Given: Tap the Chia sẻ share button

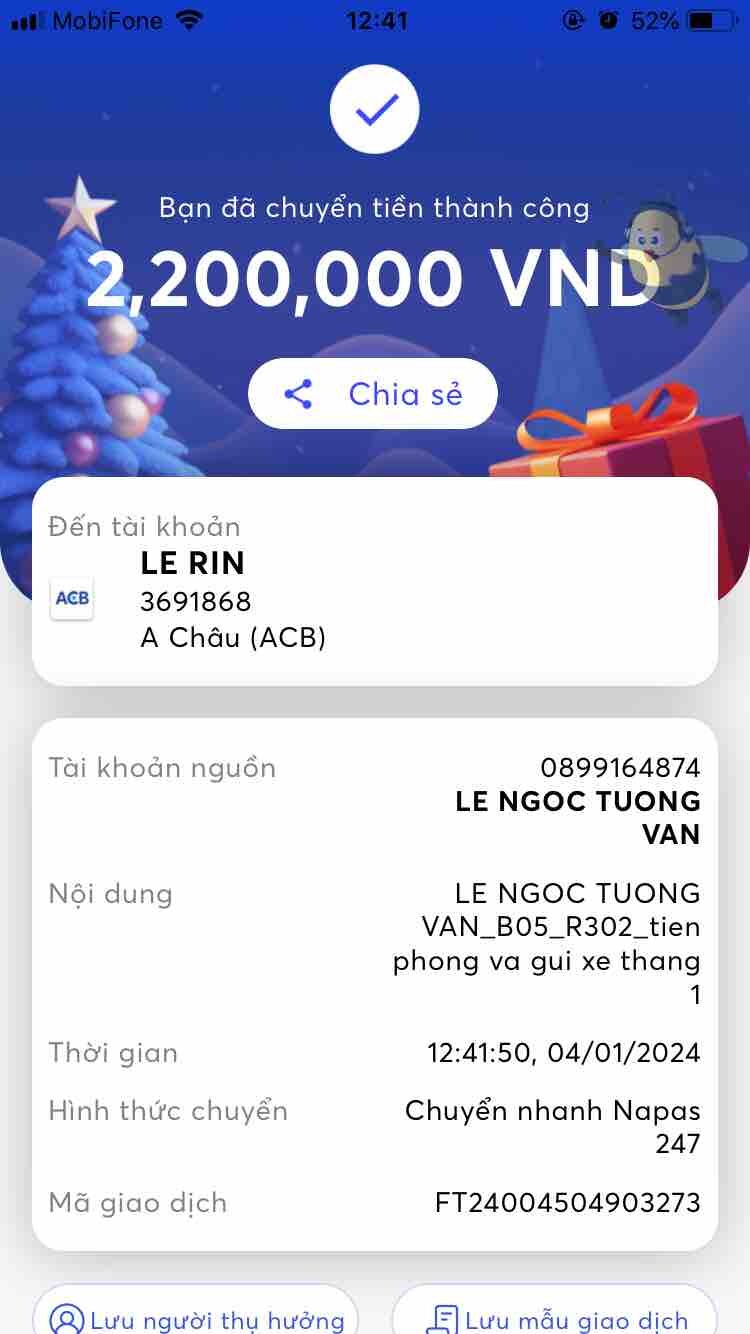Looking at the screenshot, I should pos(373,394).
